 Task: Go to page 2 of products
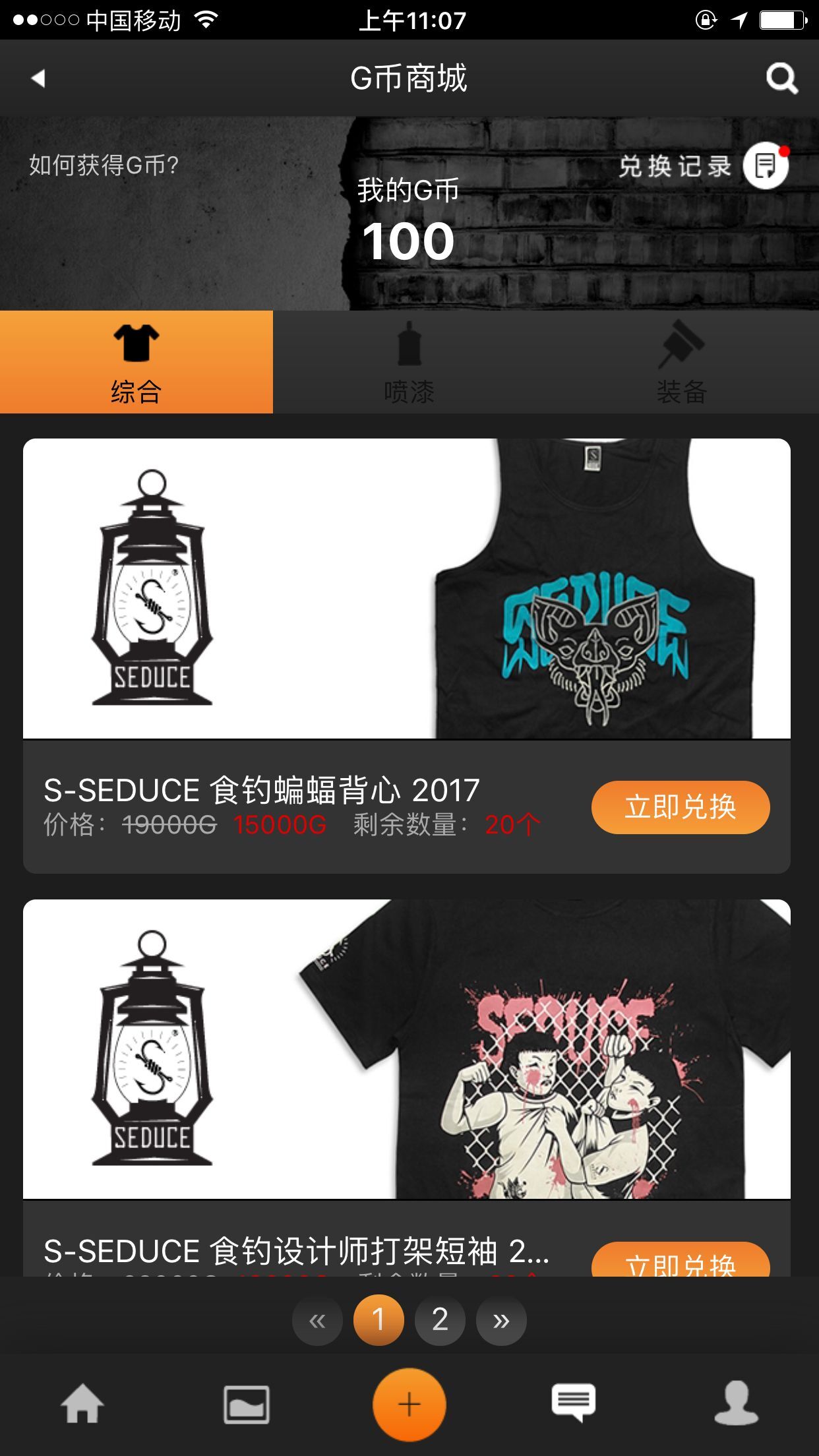pos(440,1319)
